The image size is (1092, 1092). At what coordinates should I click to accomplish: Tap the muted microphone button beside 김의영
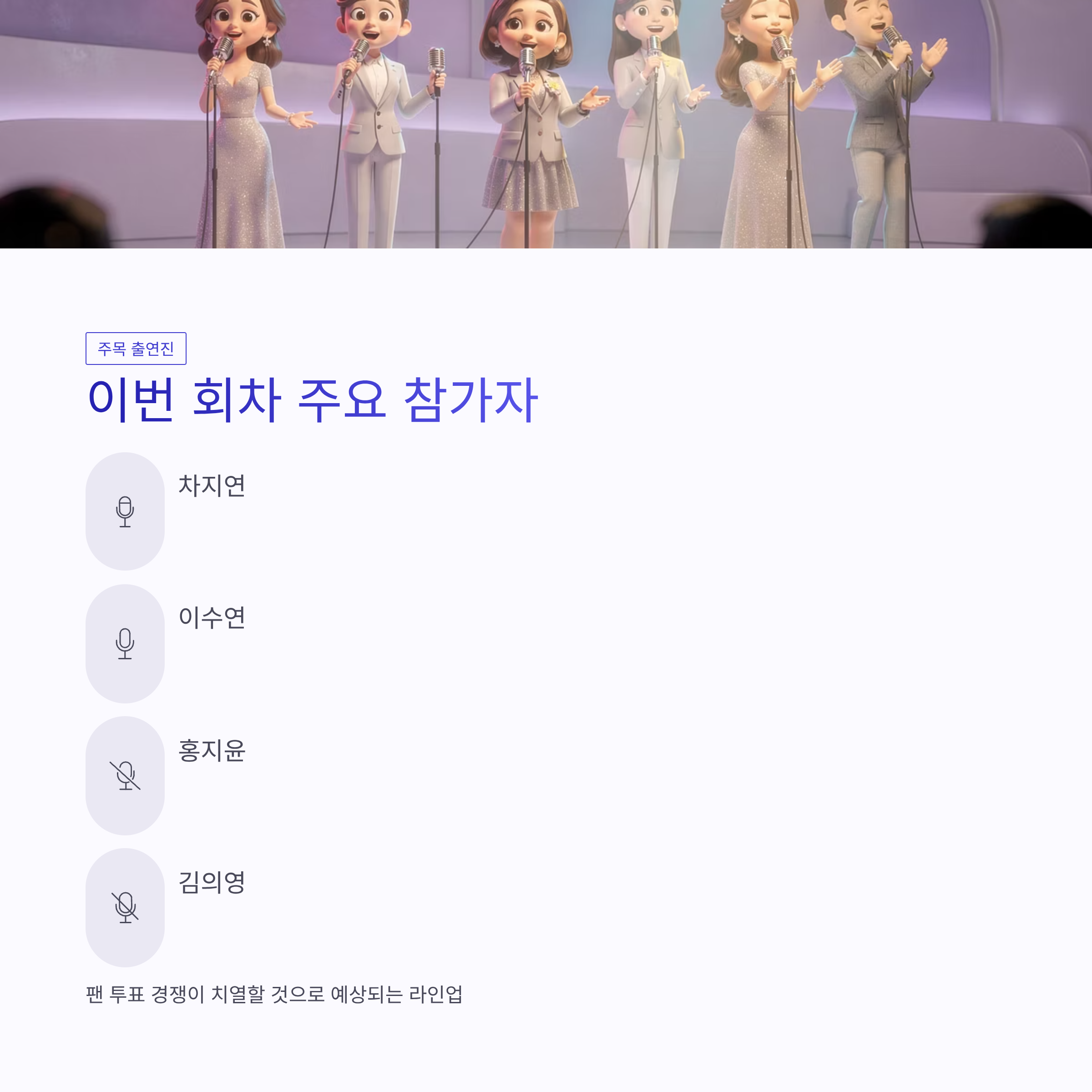[x=125, y=907]
